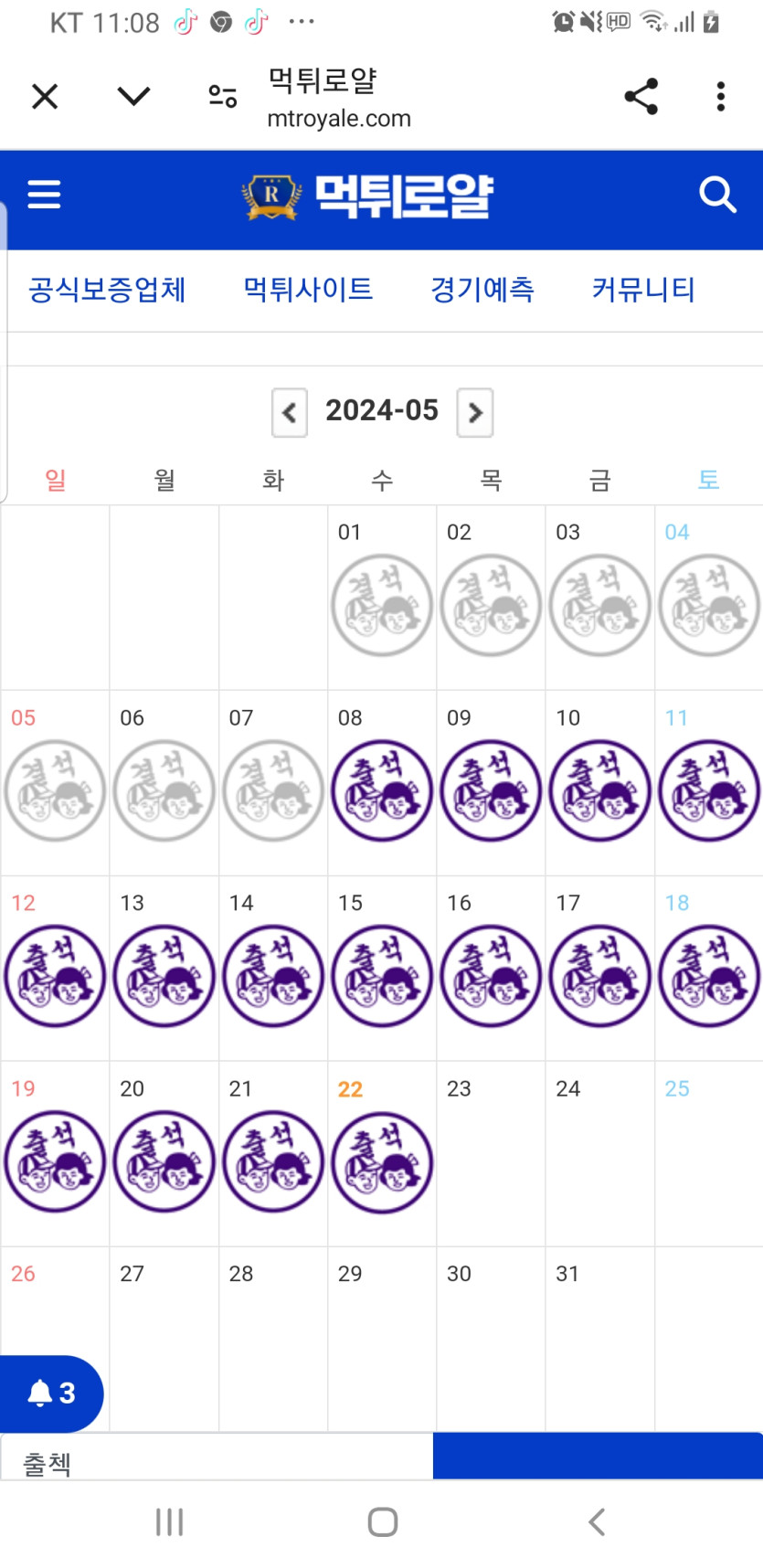Go to the home screen
763x1568 pixels.
pos(382,1521)
